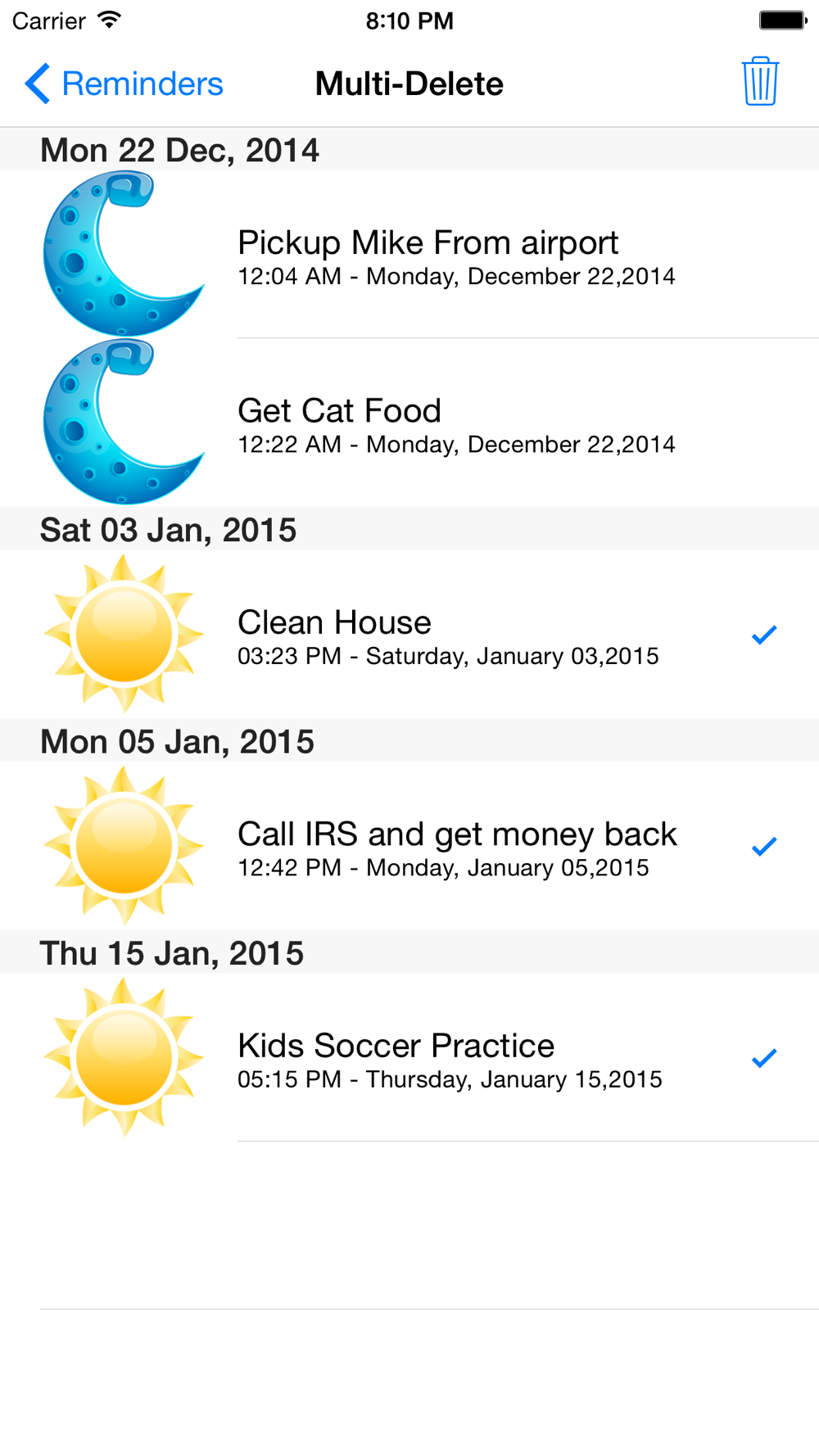This screenshot has height=1456, width=819.
Task: Uncheck Call IRS and get money back
Action: tap(409, 845)
